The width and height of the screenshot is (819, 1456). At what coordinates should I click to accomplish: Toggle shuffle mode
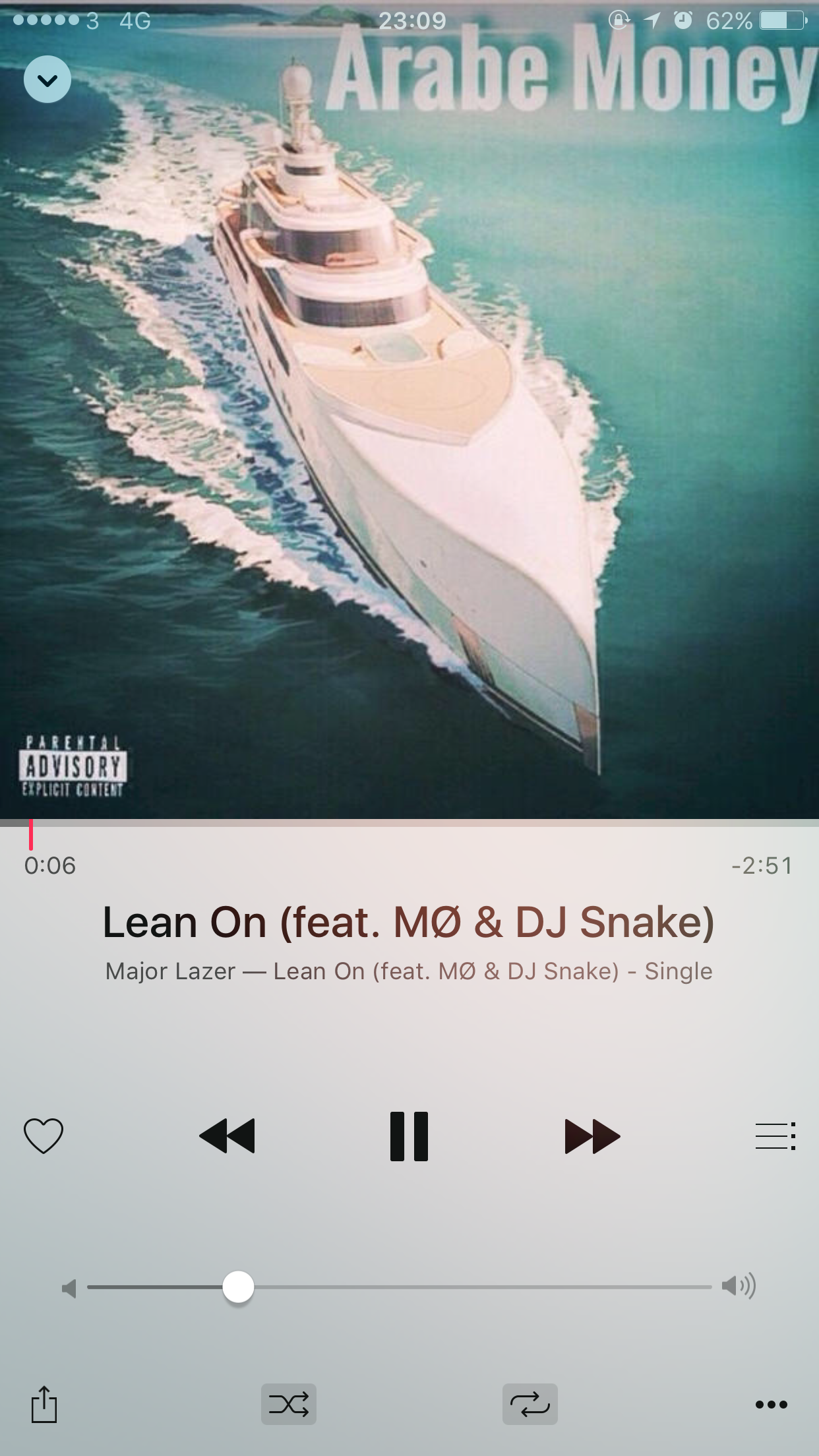pyautogui.click(x=289, y=1405)
